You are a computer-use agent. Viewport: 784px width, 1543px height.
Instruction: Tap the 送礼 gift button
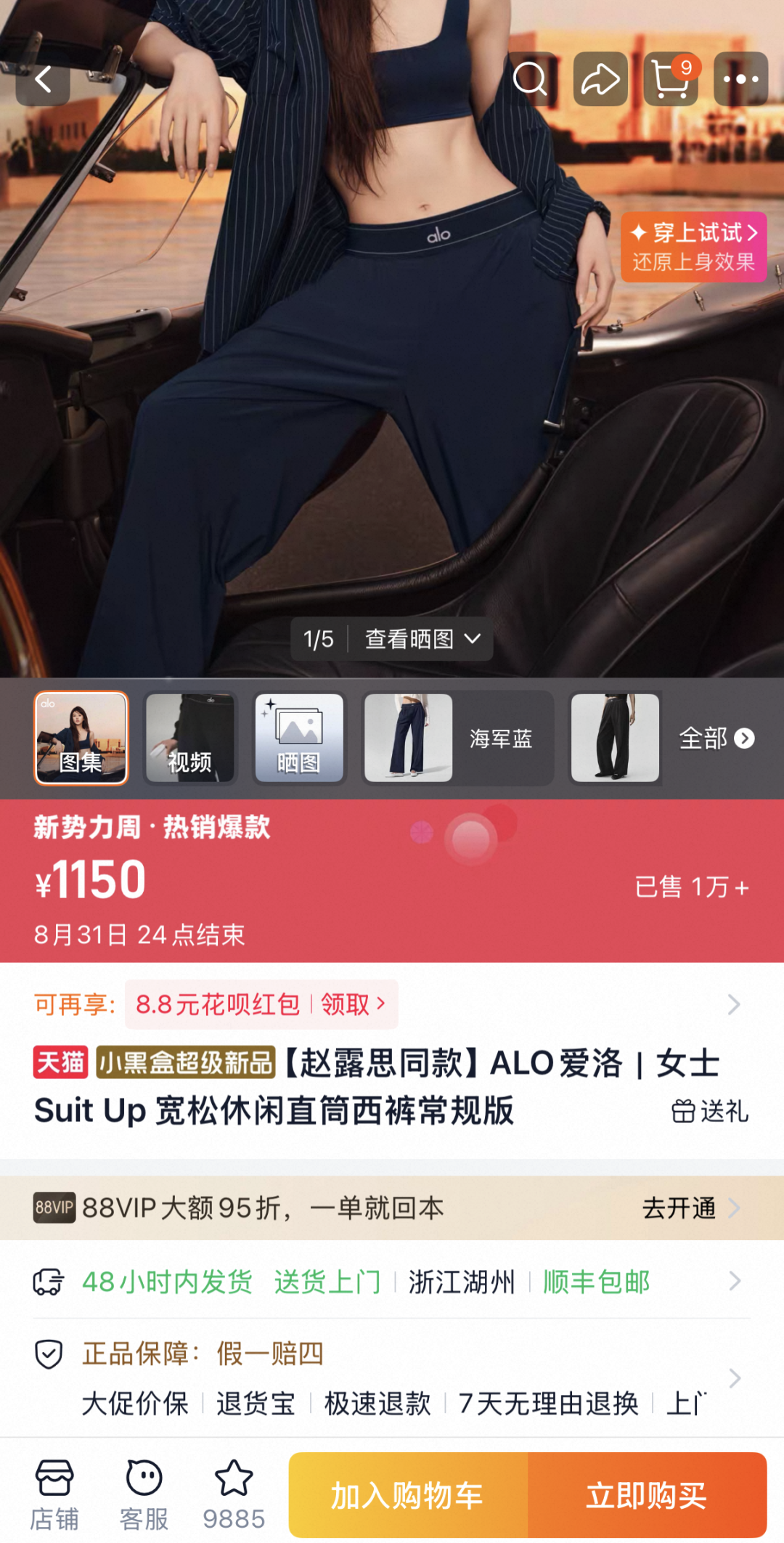click(x=710, y=1111)
